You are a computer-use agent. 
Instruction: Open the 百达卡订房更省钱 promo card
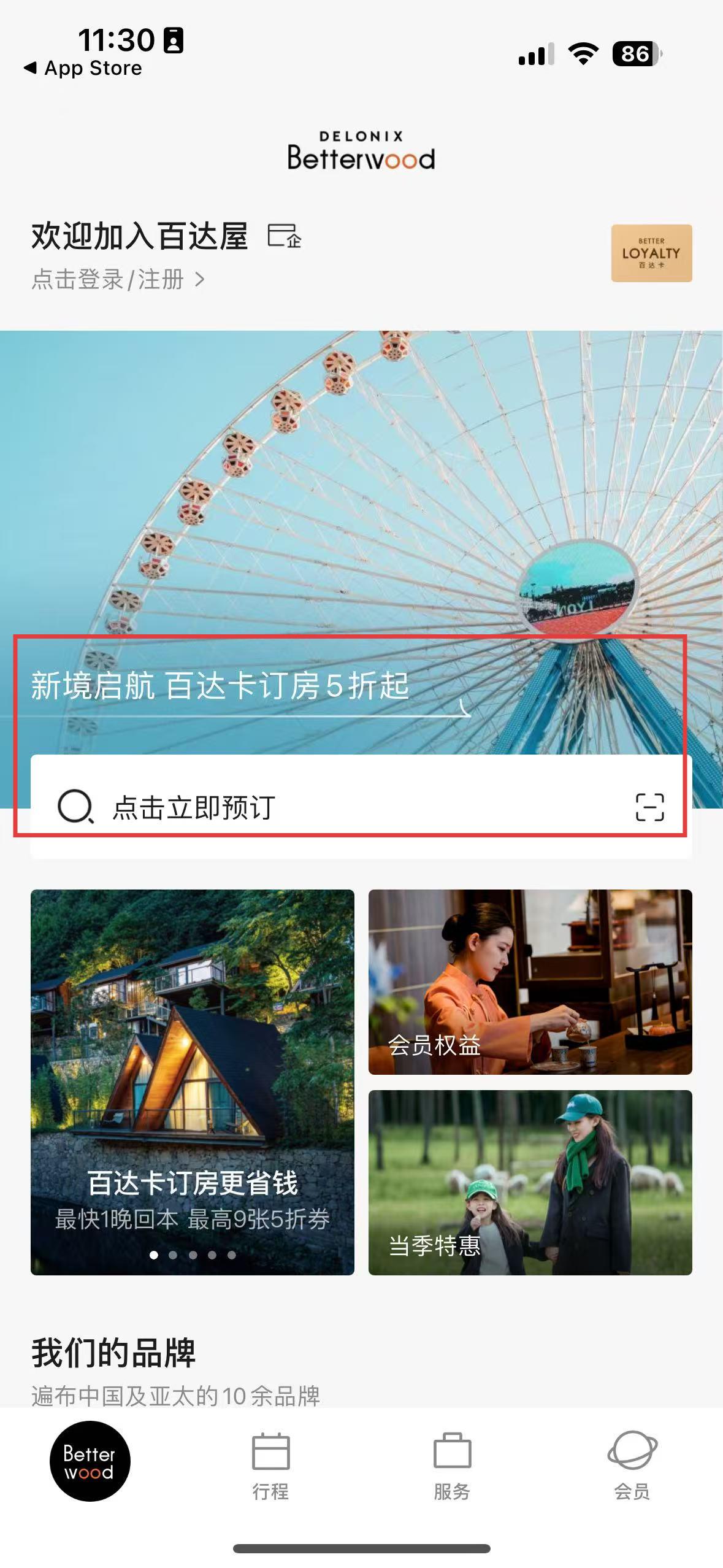click(x=193, y=1082)
